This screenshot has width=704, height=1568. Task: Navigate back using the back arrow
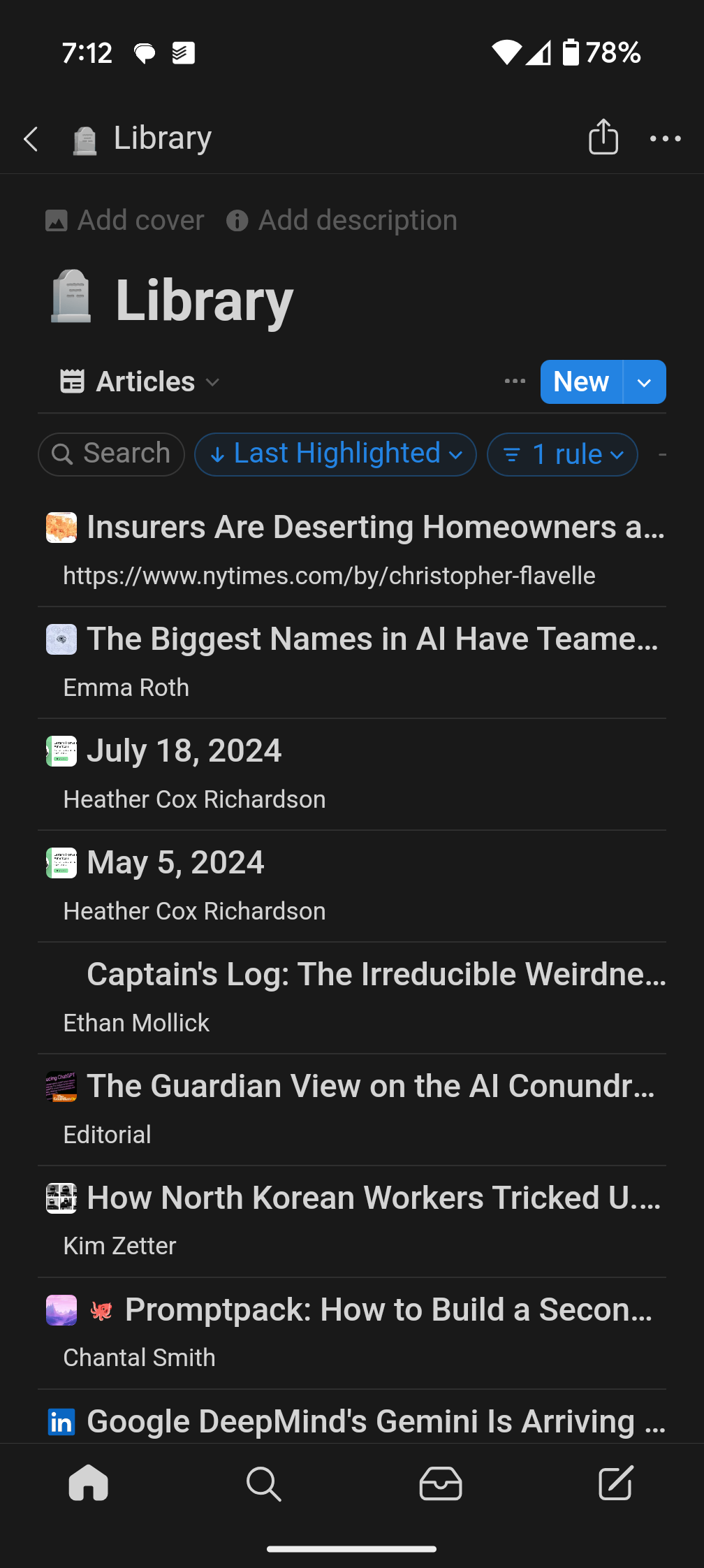point(31,139)
